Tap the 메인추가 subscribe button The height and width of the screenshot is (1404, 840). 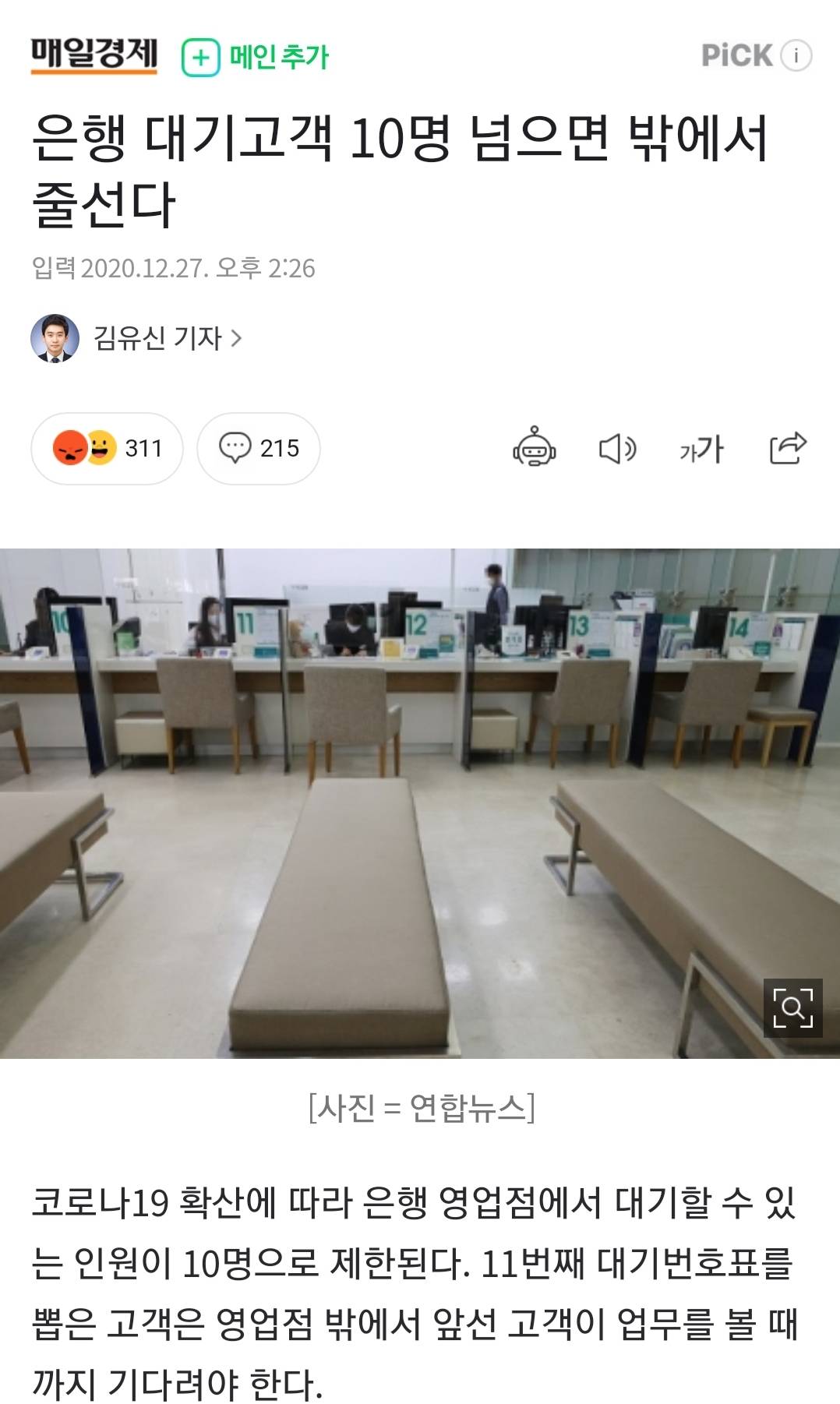click(x=256, y=57)
